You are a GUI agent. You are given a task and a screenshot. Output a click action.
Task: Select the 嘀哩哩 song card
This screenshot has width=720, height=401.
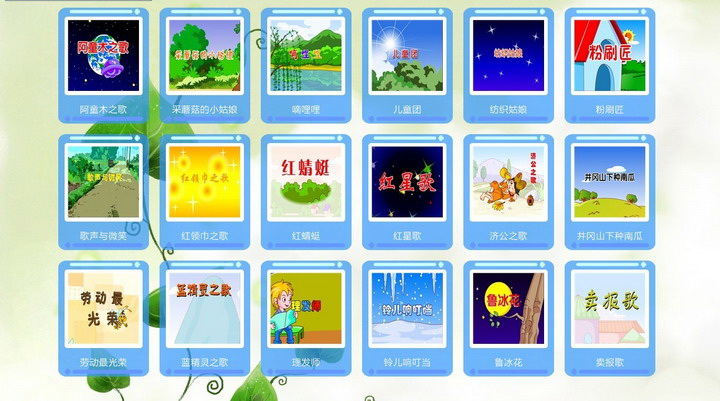(305, 55)
